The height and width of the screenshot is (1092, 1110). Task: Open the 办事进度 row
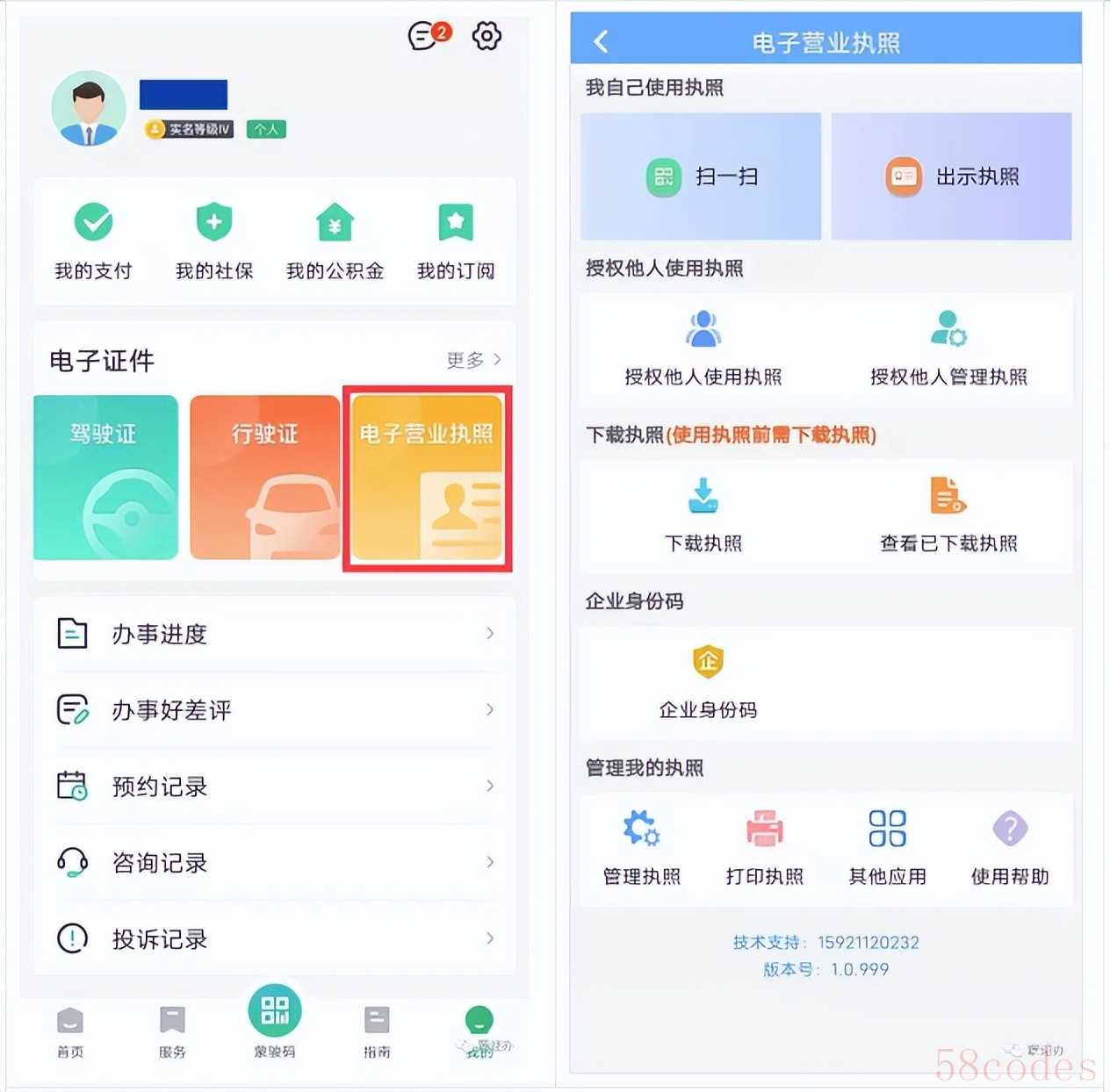click(275, 634)
